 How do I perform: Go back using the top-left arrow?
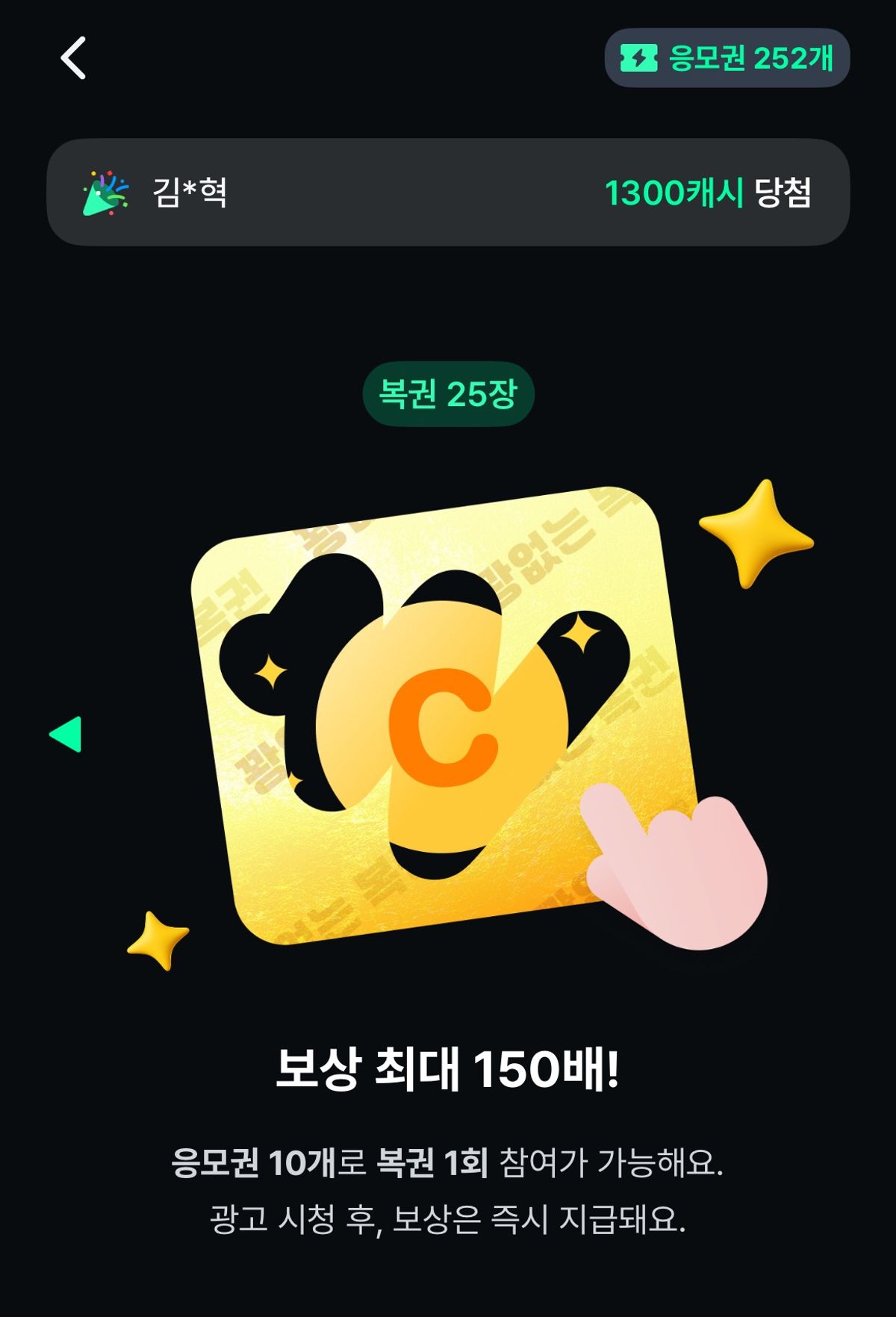coord(73,58)
